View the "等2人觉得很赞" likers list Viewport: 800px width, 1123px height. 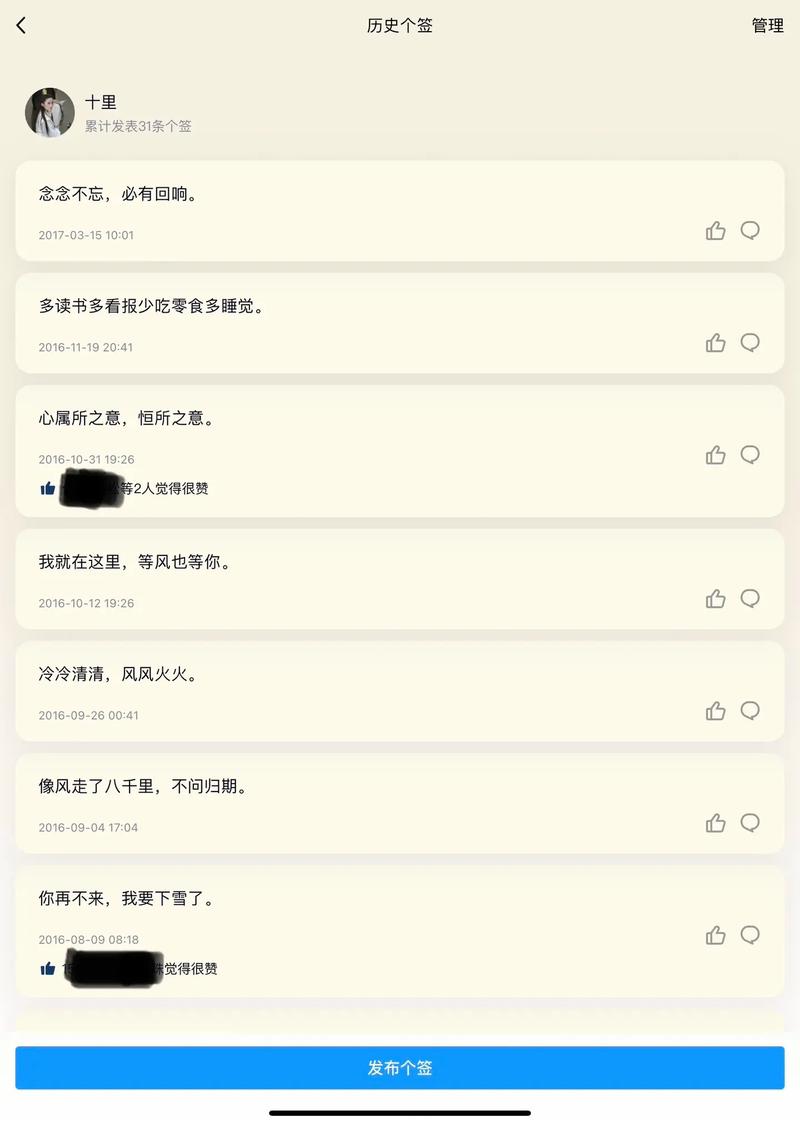[130, 489]
